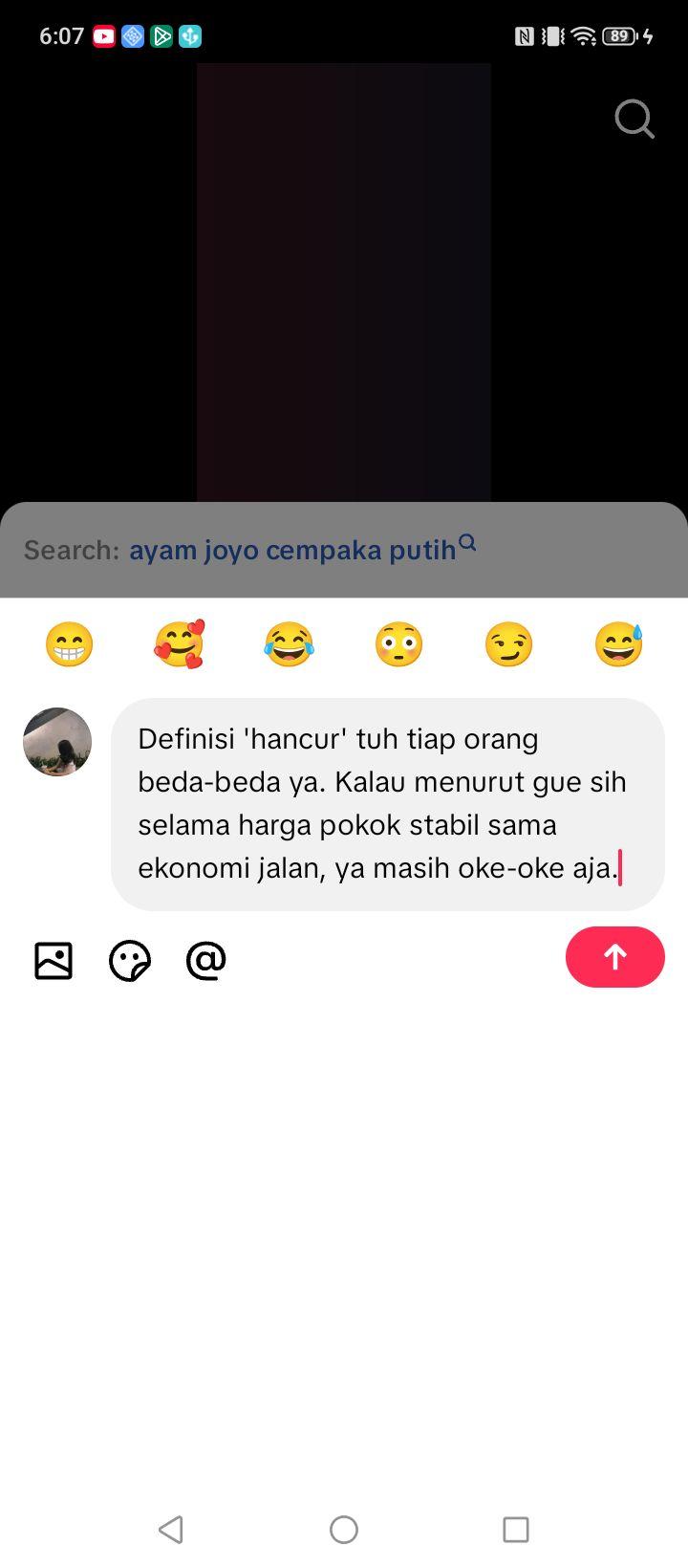Insert the sweat smile emoji

tap(618, 643)
